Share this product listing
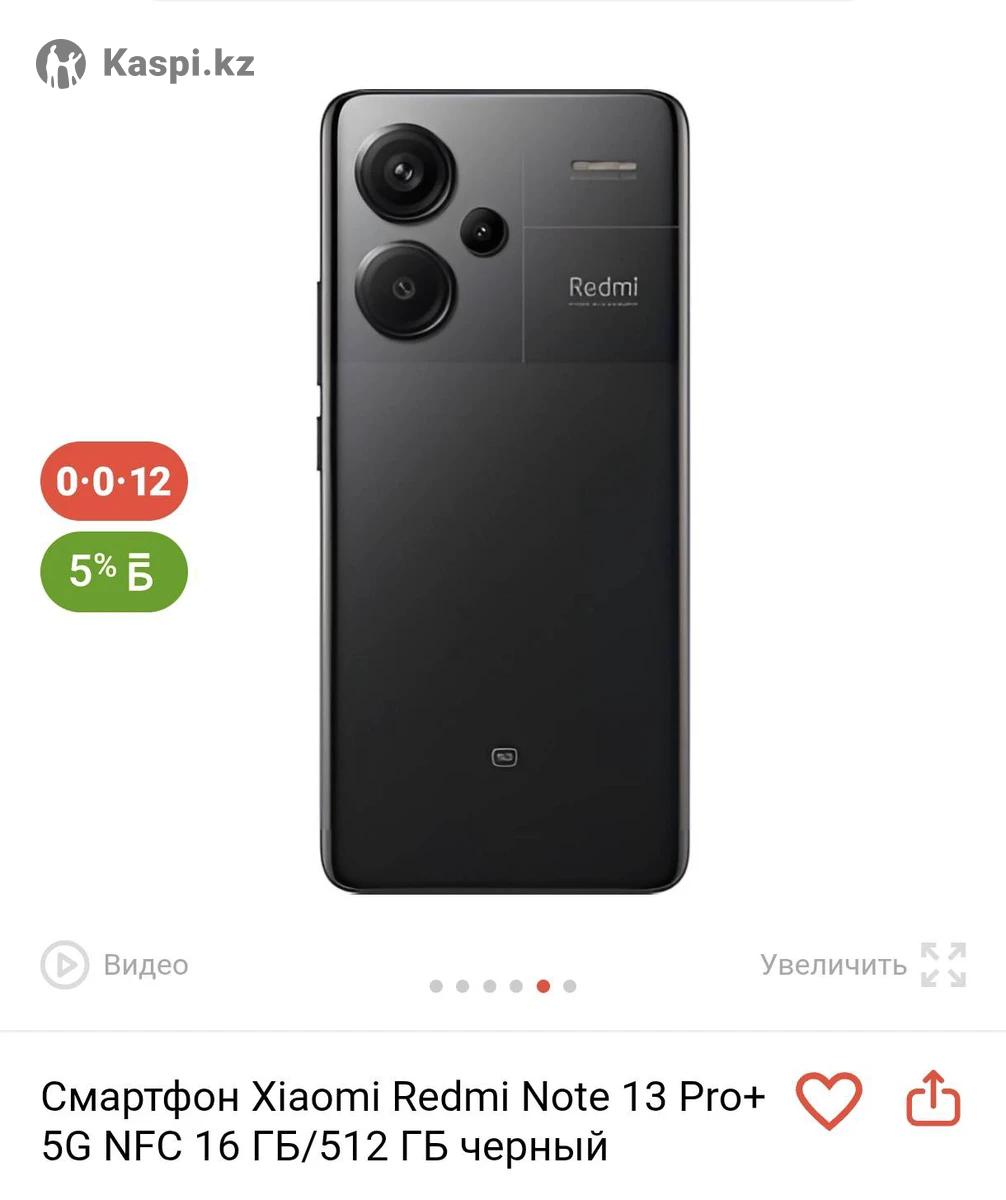Image resolution: width=1006 pixels, height=1200 pixels. [933, 1100]
